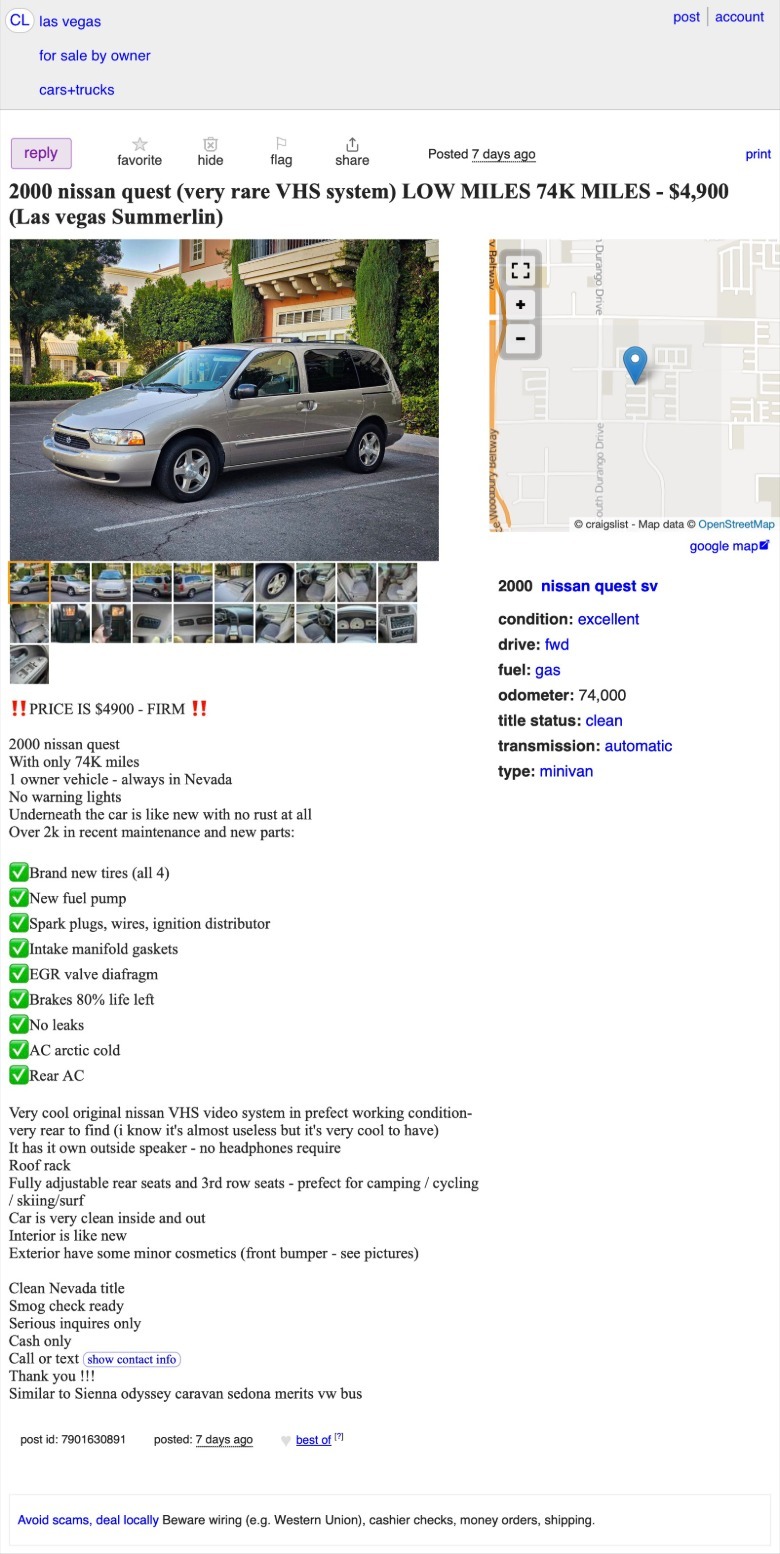
Task: Flag this posting
Action: pyautogui.click(x=281, y=152)
